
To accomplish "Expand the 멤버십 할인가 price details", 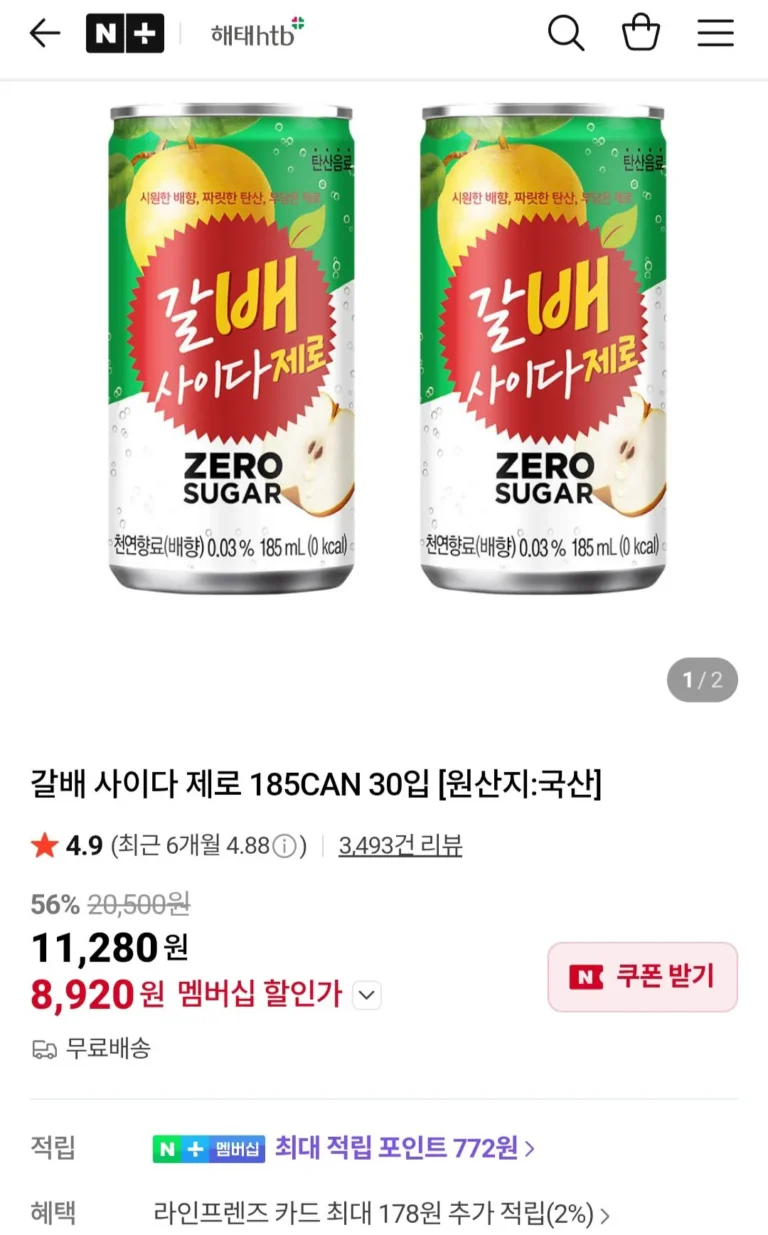I will click(368, 995).
